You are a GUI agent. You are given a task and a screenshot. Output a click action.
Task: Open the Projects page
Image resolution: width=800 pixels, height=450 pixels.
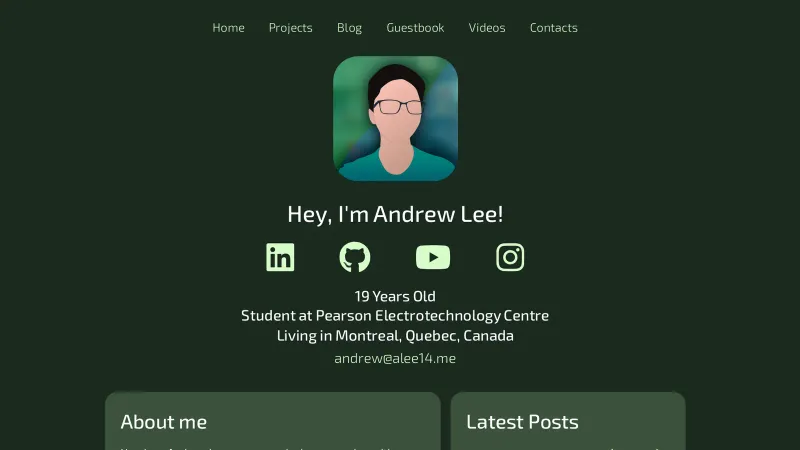pos(290,28)
